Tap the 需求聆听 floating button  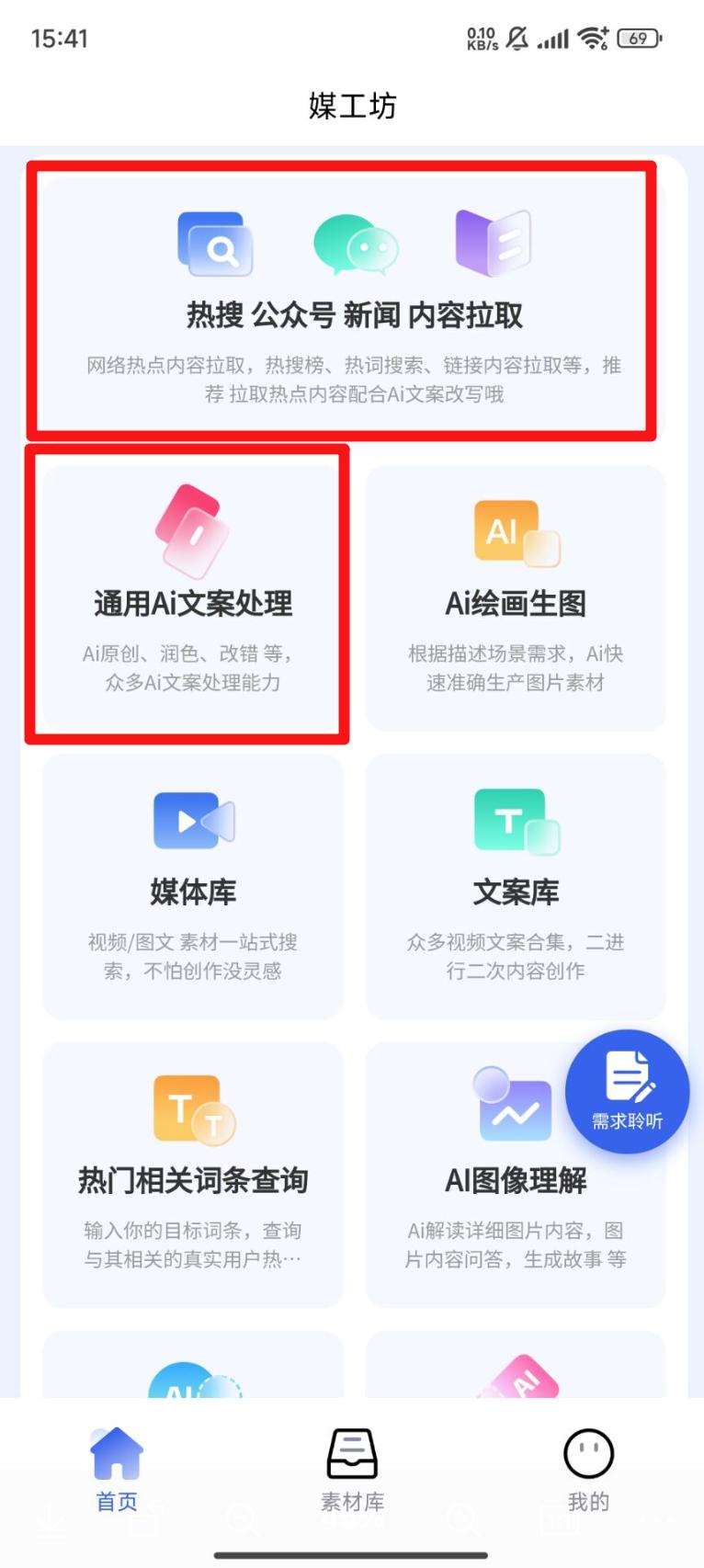627,1091
